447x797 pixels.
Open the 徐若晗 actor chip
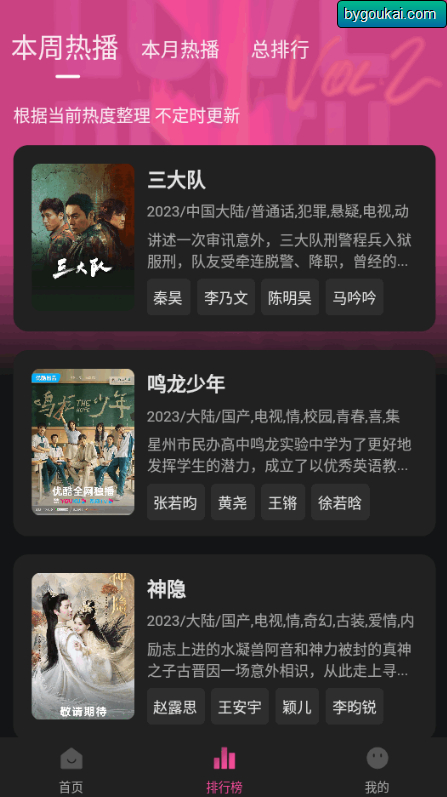340,502
